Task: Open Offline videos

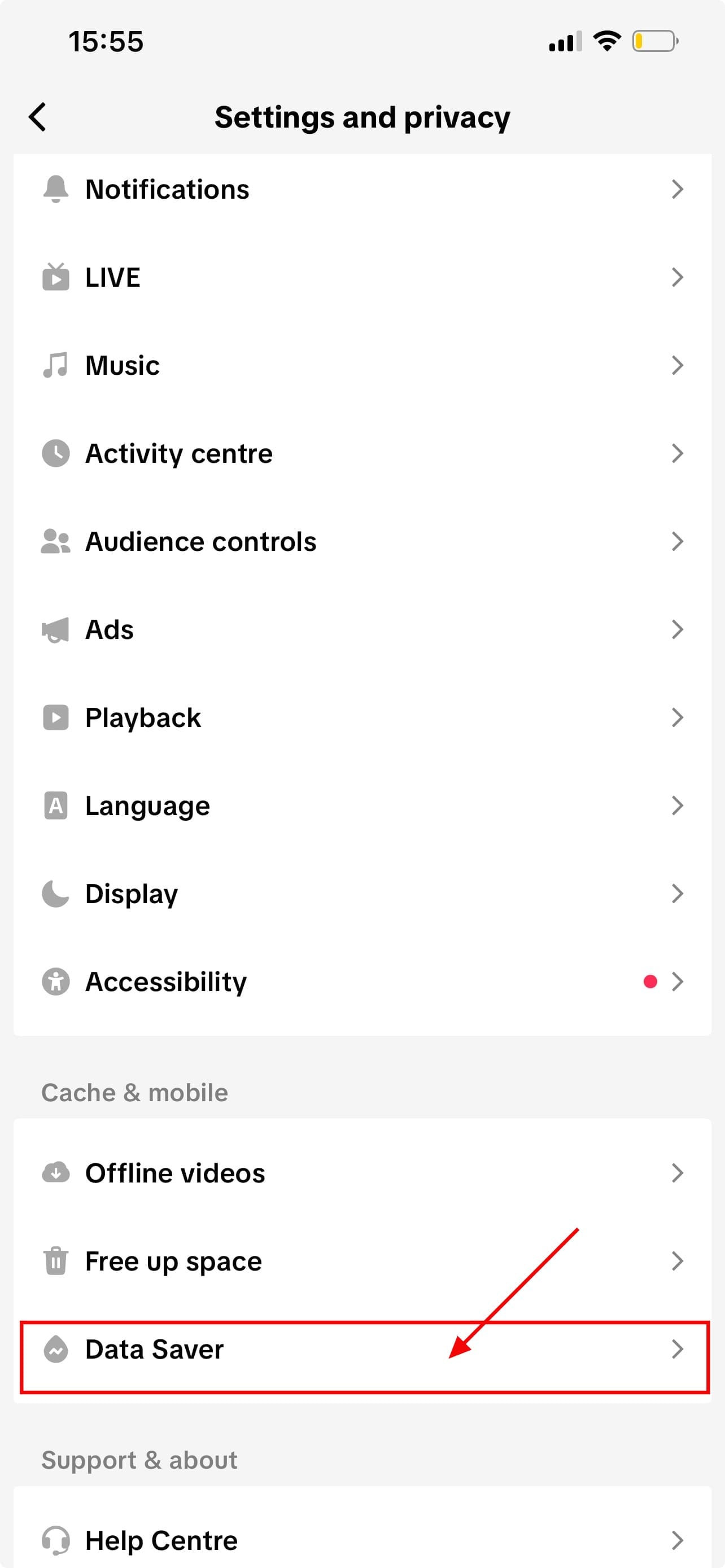Action: (362, 1173)
